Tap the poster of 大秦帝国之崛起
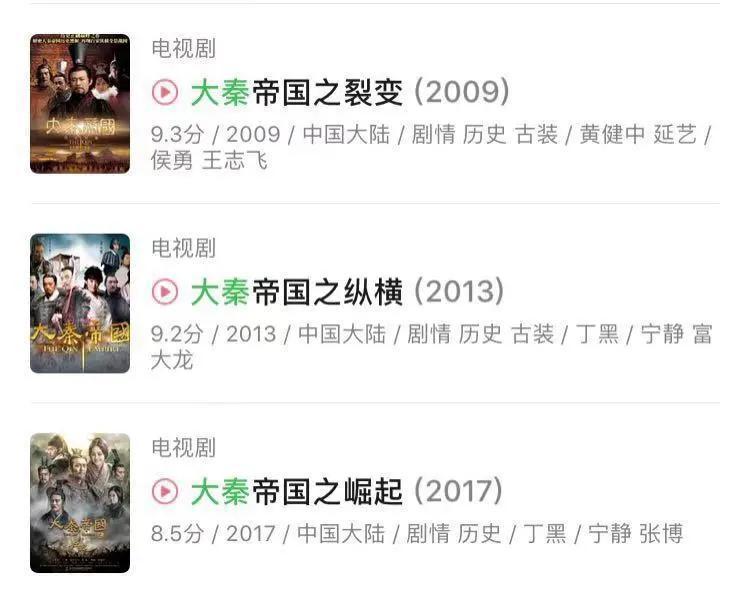Image resolution: width=750 pixels, height=596 pixels. [x=80, y=503]
